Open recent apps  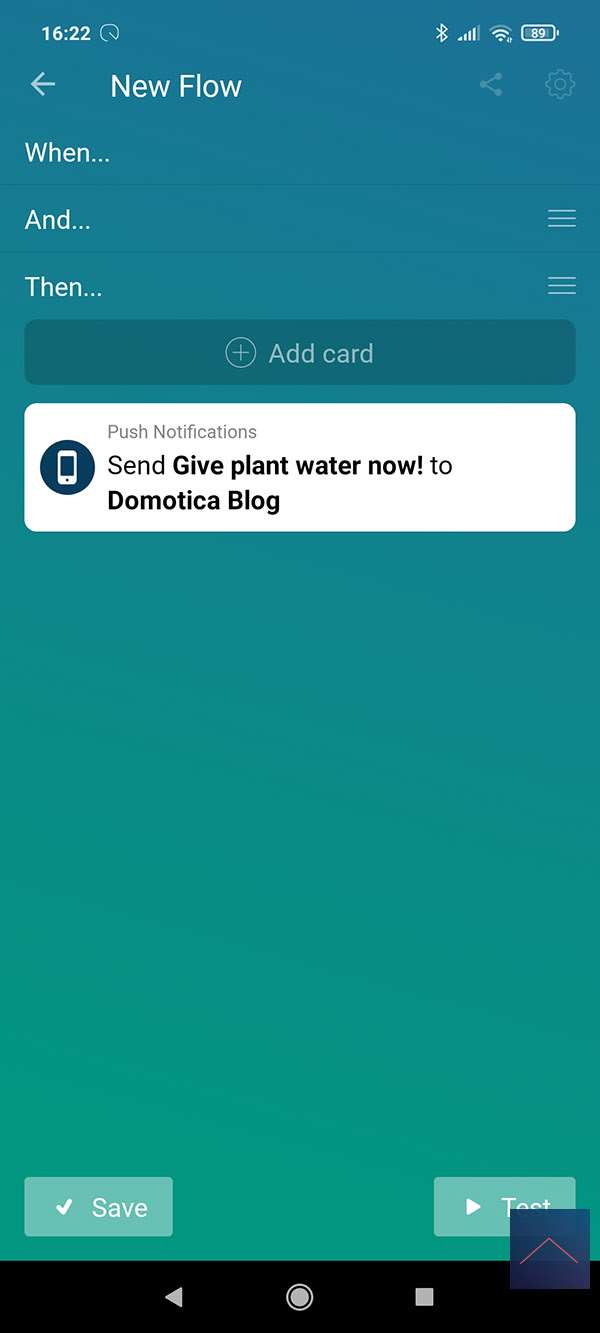(424, 1297)
